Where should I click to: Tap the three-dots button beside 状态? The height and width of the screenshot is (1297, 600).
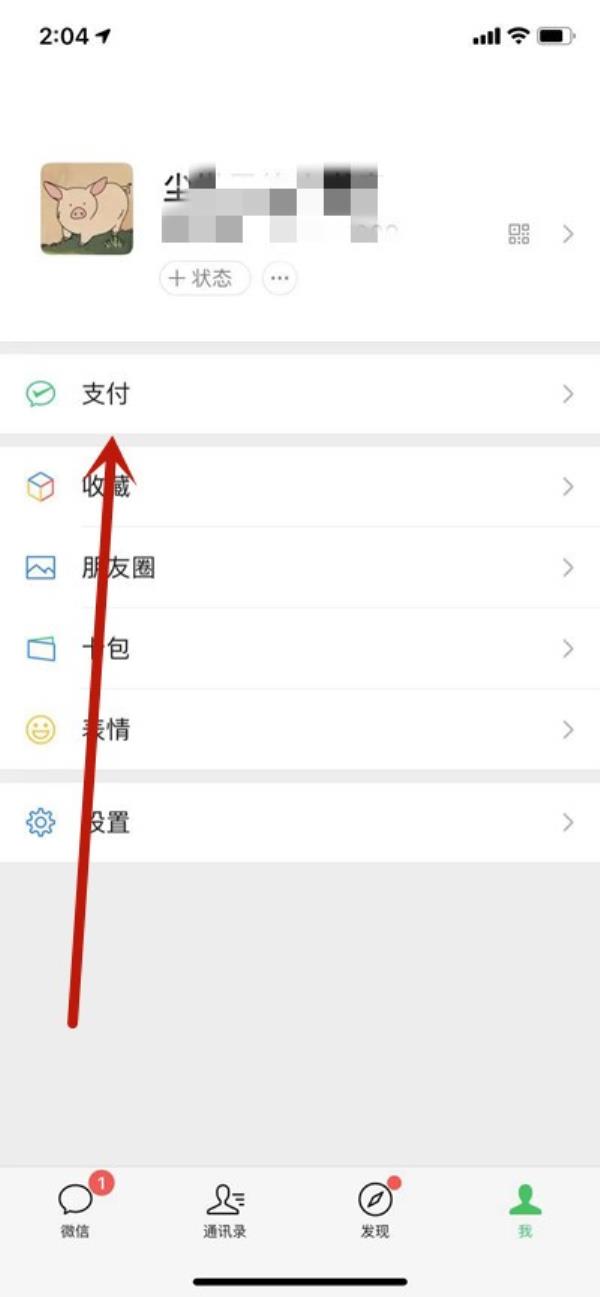279,279
